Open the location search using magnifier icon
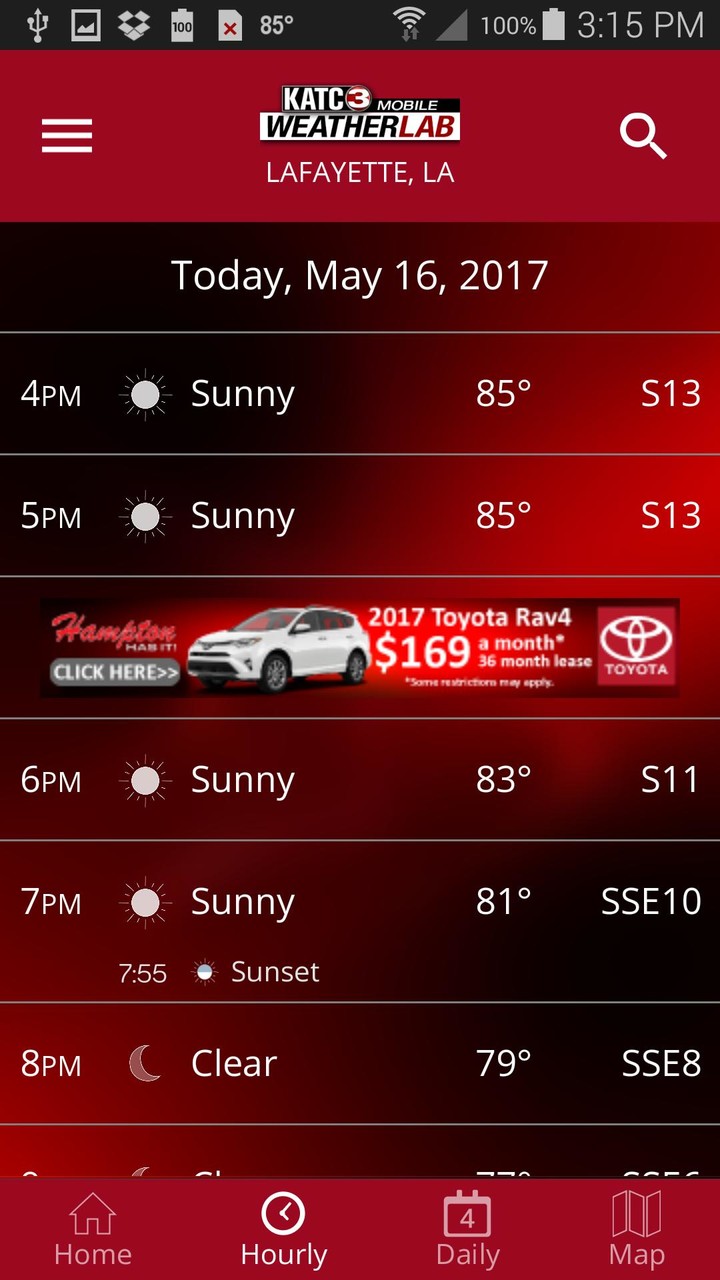Viewport: 720px width, 1280px height. point(643,137)
